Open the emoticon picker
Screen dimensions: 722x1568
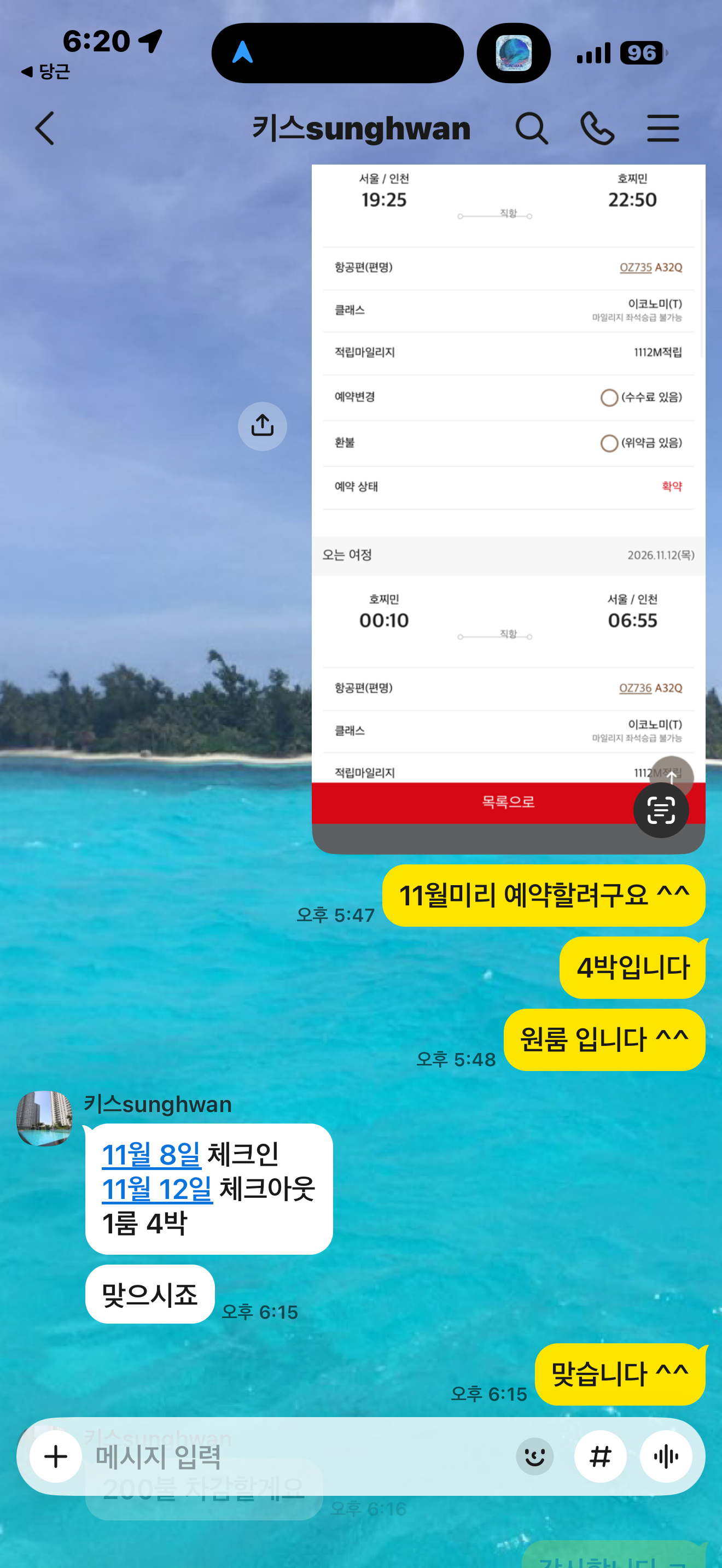click(534, 1456)
